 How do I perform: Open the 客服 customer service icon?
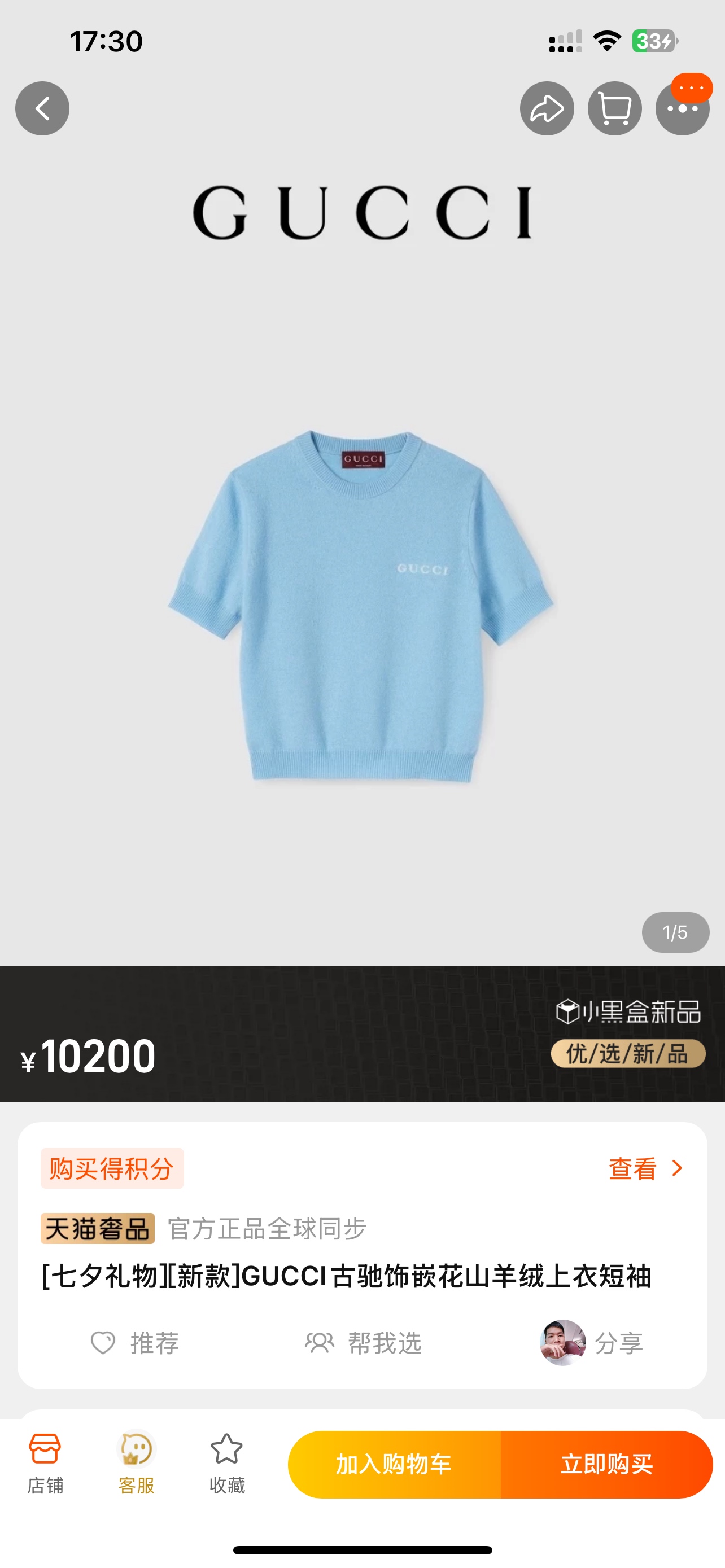point(136,1464)
